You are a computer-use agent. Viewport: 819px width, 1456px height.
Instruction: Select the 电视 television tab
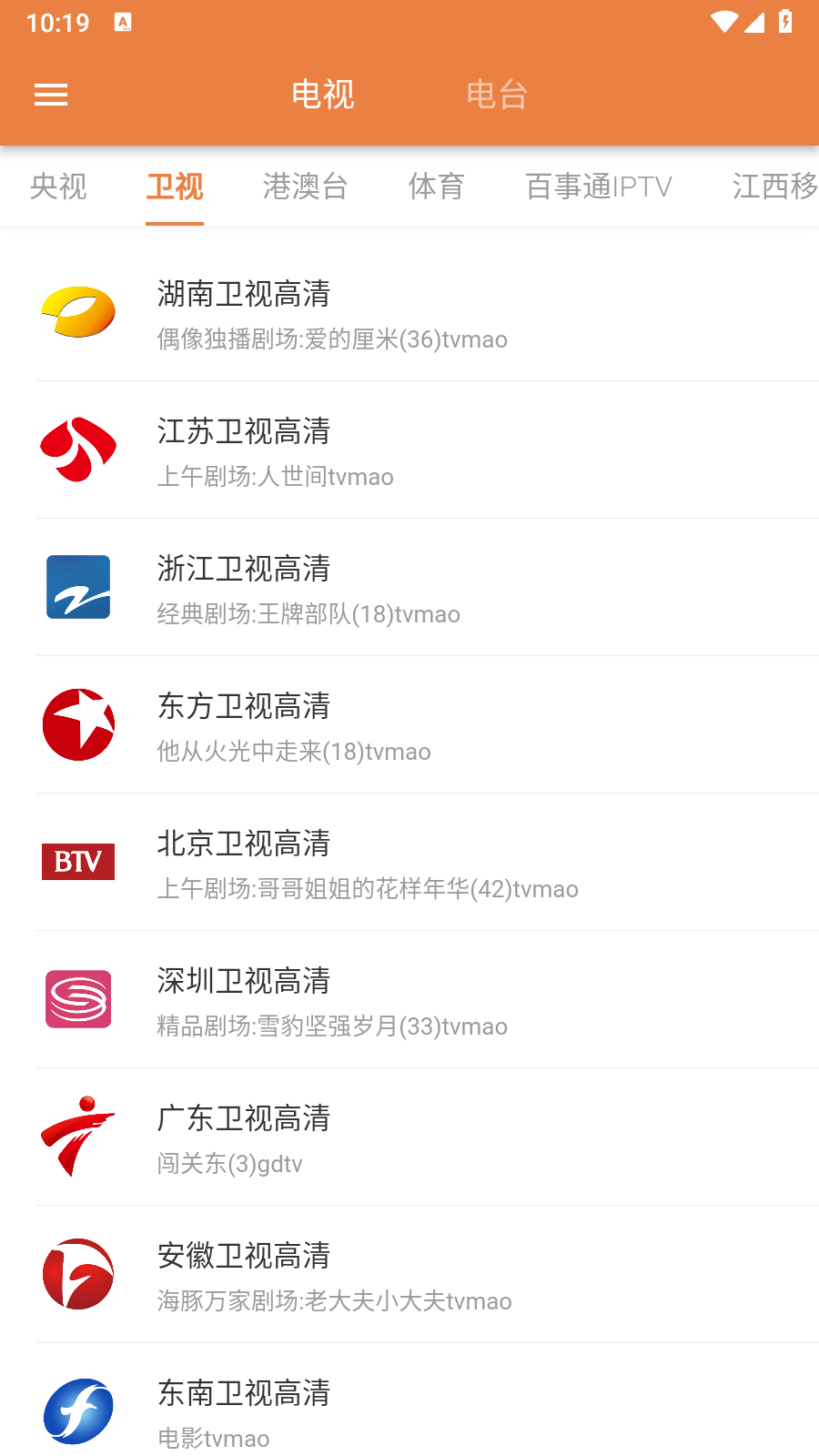tap(322, 95)
